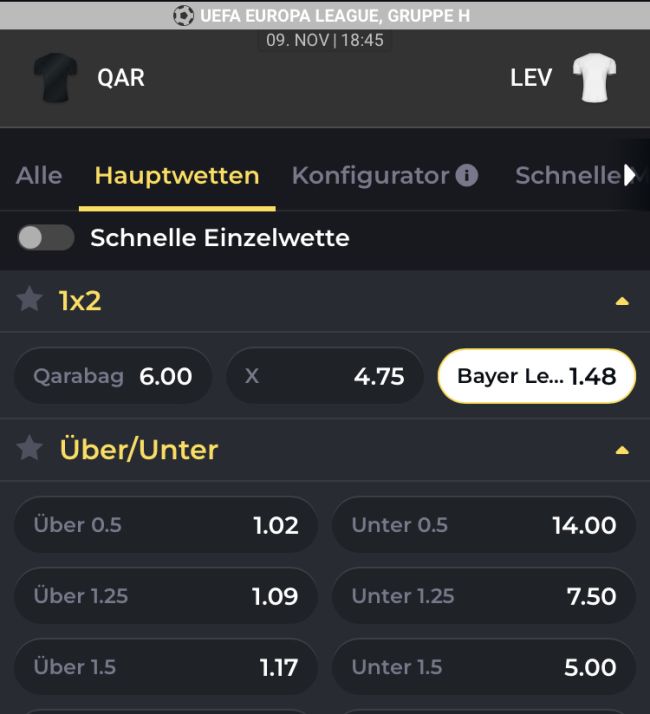Image resolution: width=650 pixels, height=714 pixels.
Task: Show info icon next to Konfigurator
Action: 467,176
